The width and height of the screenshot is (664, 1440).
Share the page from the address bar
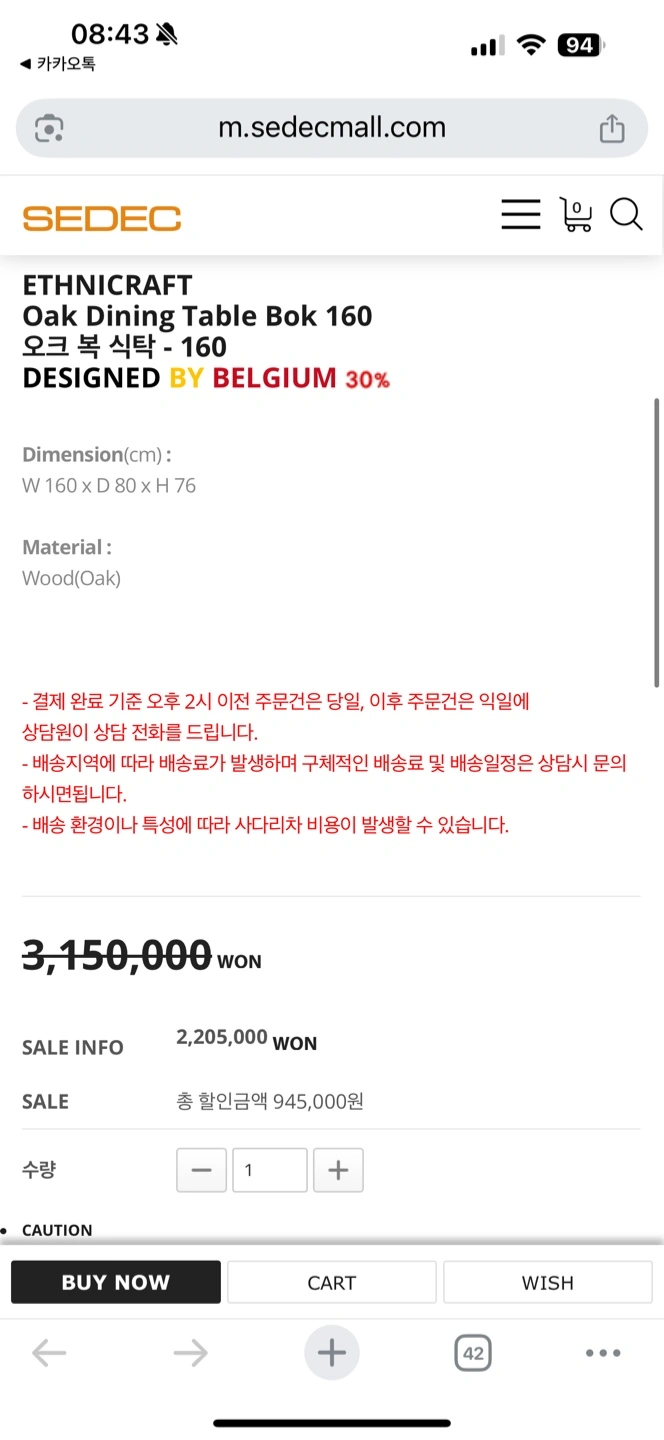[612, 128]
